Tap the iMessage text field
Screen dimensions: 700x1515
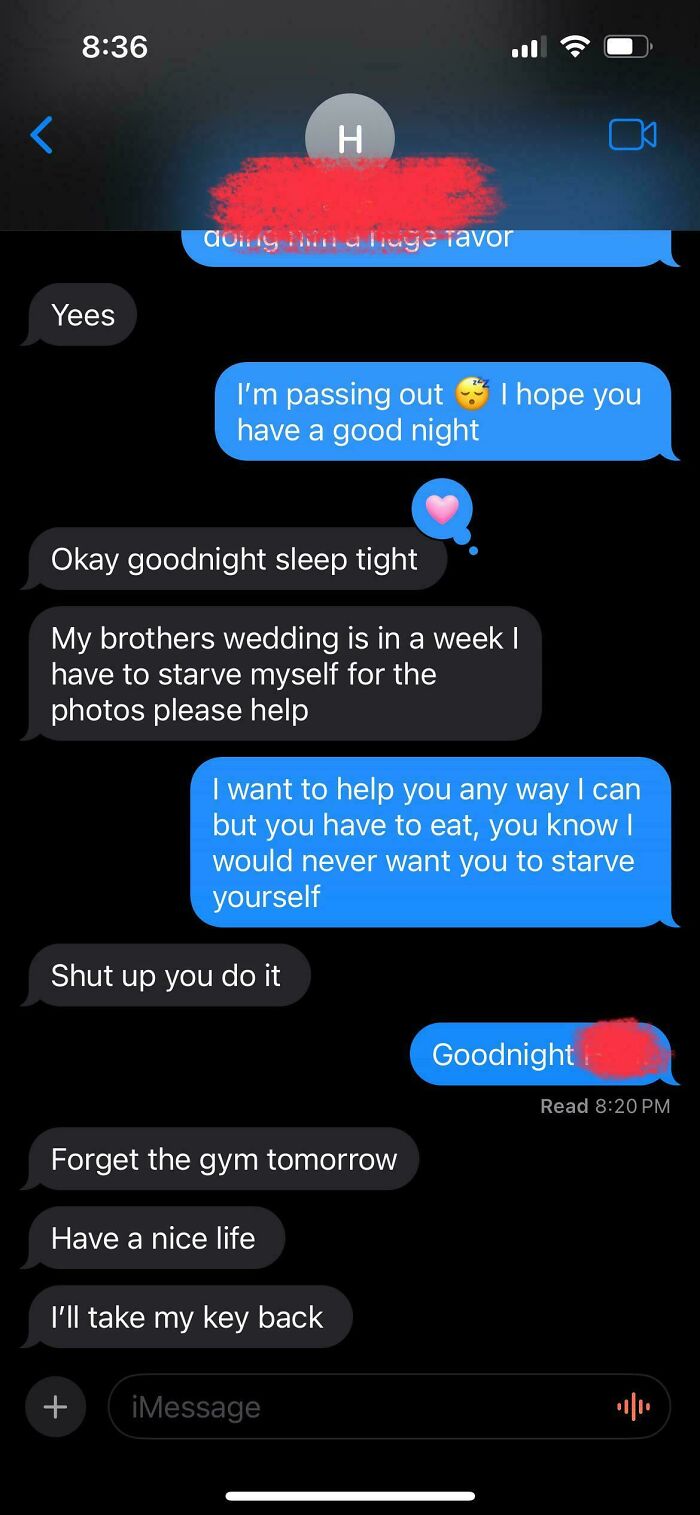tap(389, 1407)
